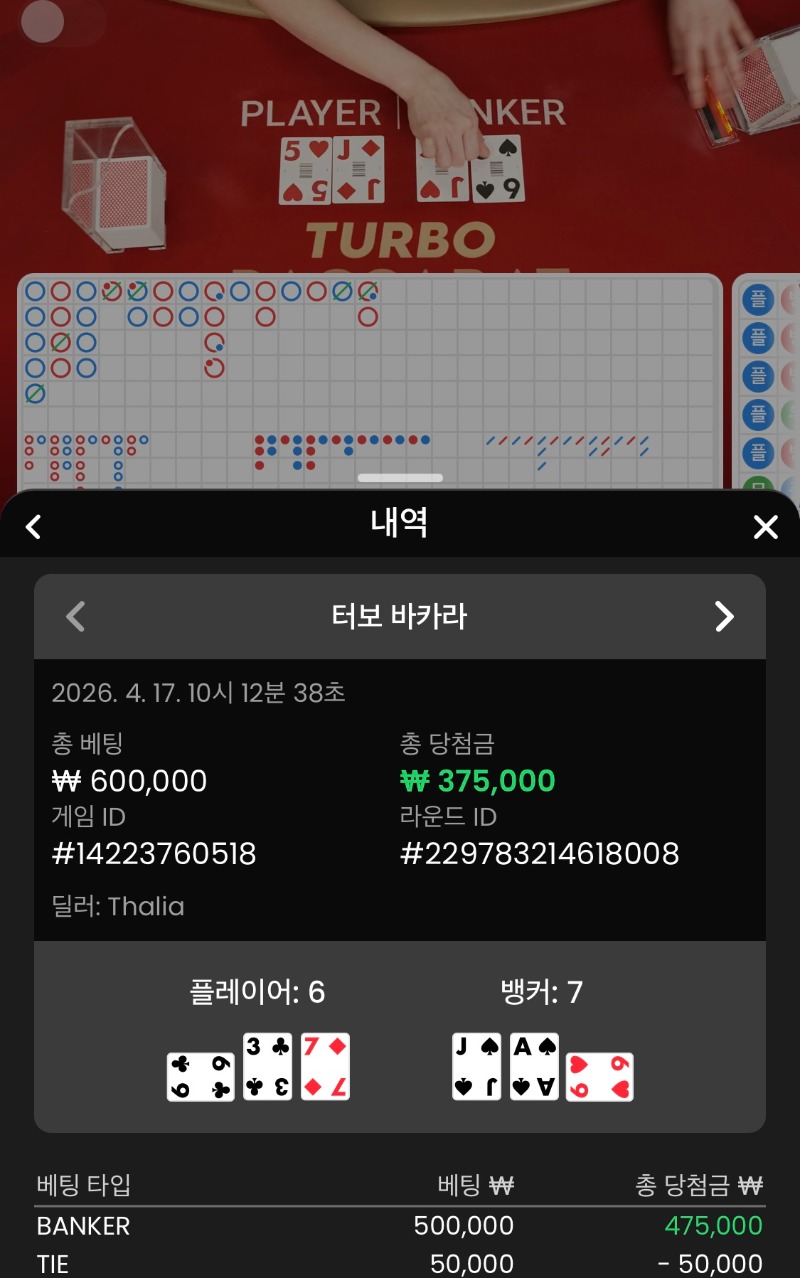Show the next game round record

[x=724, y=616]
